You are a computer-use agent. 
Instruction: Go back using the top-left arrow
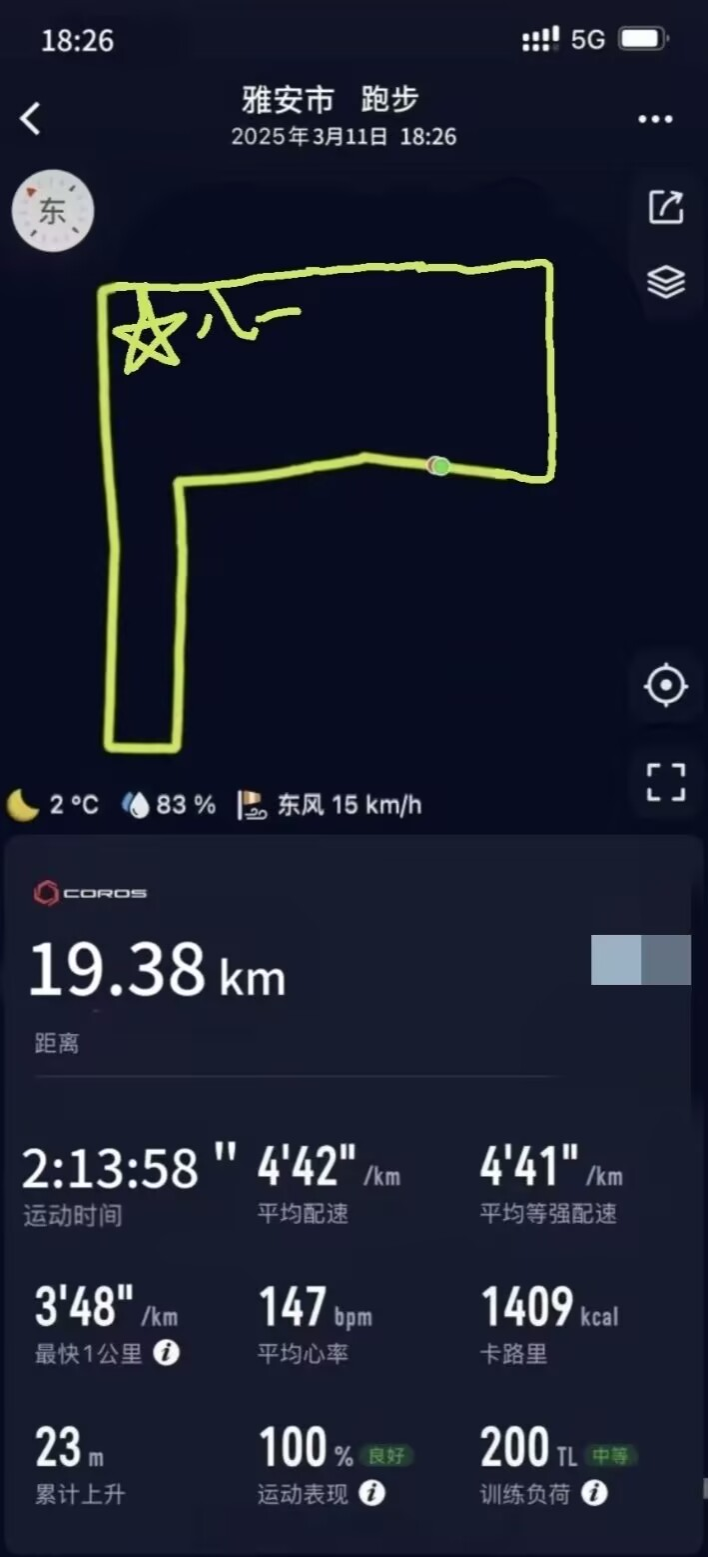(31, 119)
